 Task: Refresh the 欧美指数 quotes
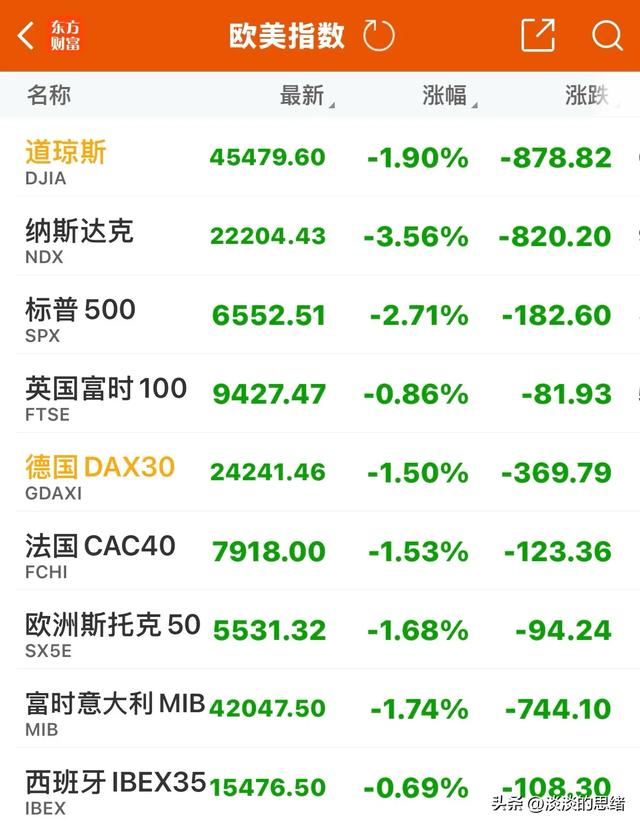[x=379, y=37]
